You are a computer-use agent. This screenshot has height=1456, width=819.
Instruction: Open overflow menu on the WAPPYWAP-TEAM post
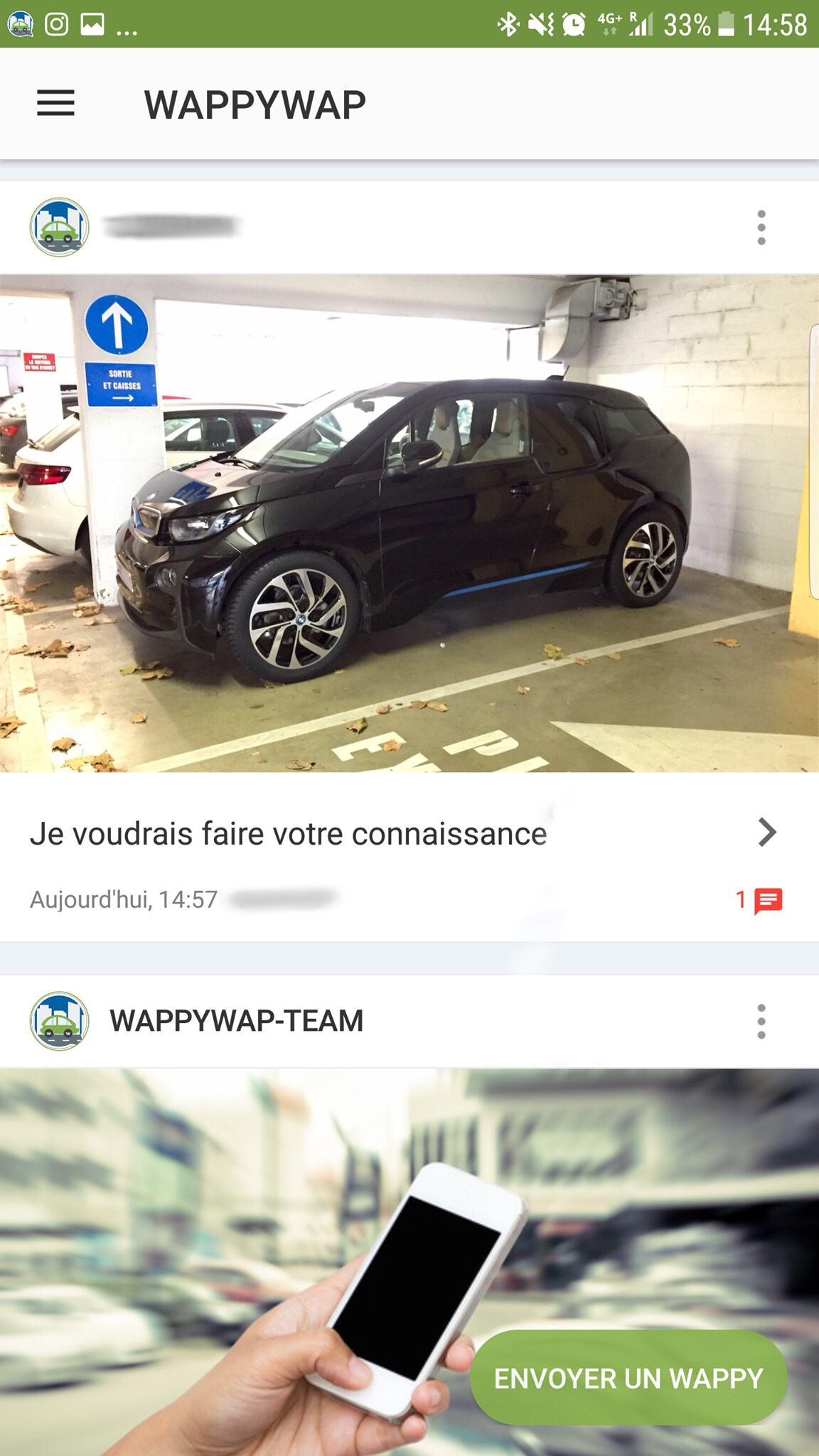761,1021
